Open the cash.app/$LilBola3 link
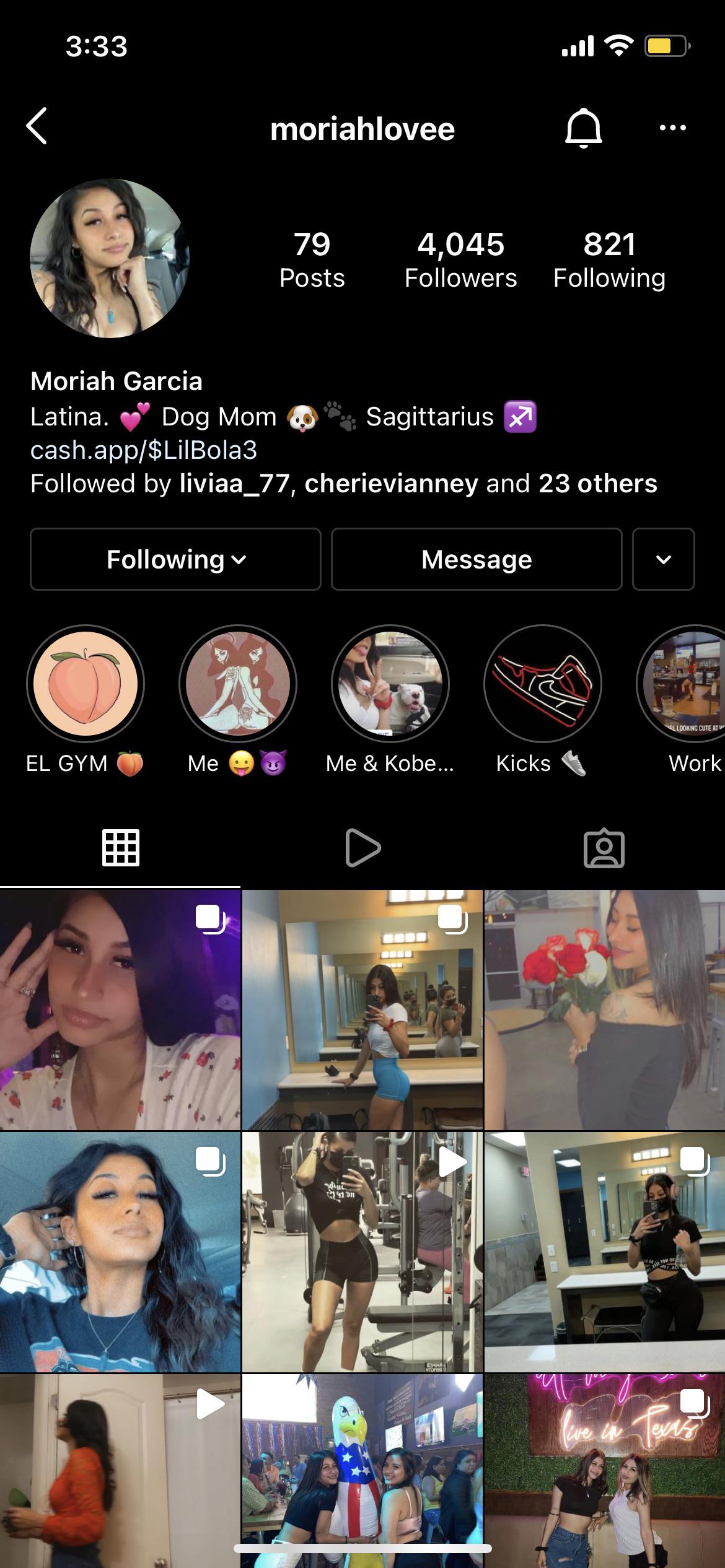This screenshot has width=725, height=1568. (x=144, y=450)
